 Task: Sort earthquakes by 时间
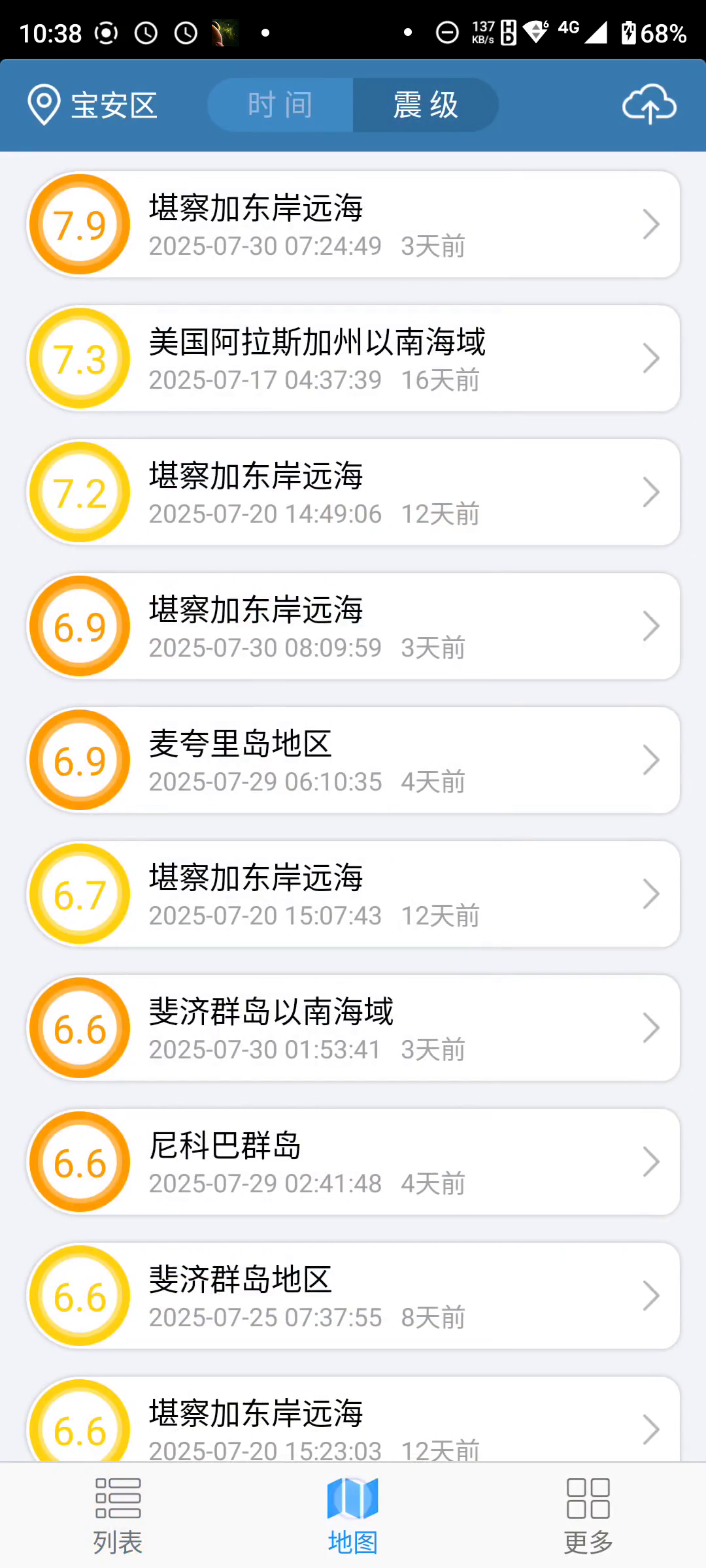tap(280, 105)
